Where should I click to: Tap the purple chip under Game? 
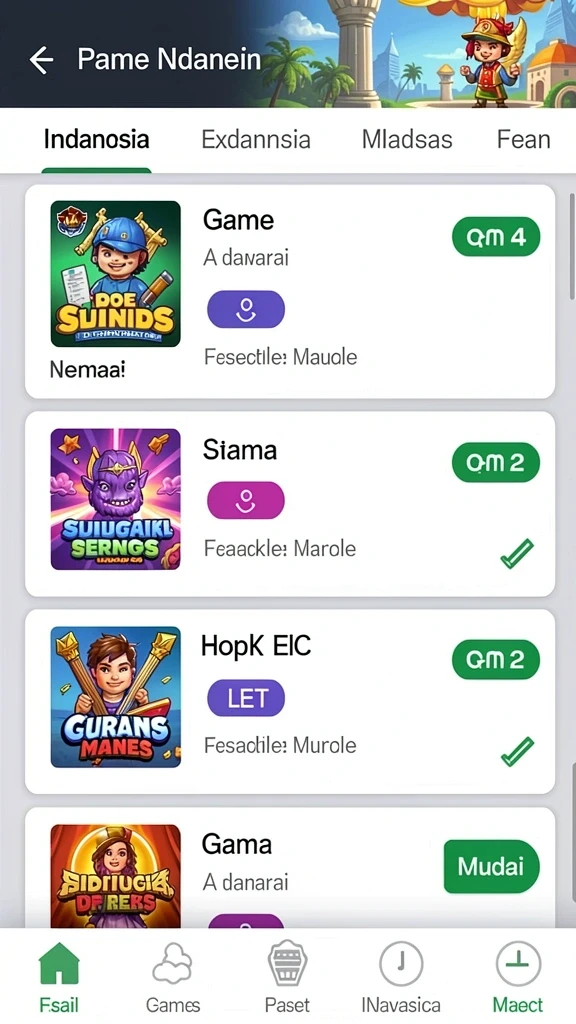pos(246,309)
